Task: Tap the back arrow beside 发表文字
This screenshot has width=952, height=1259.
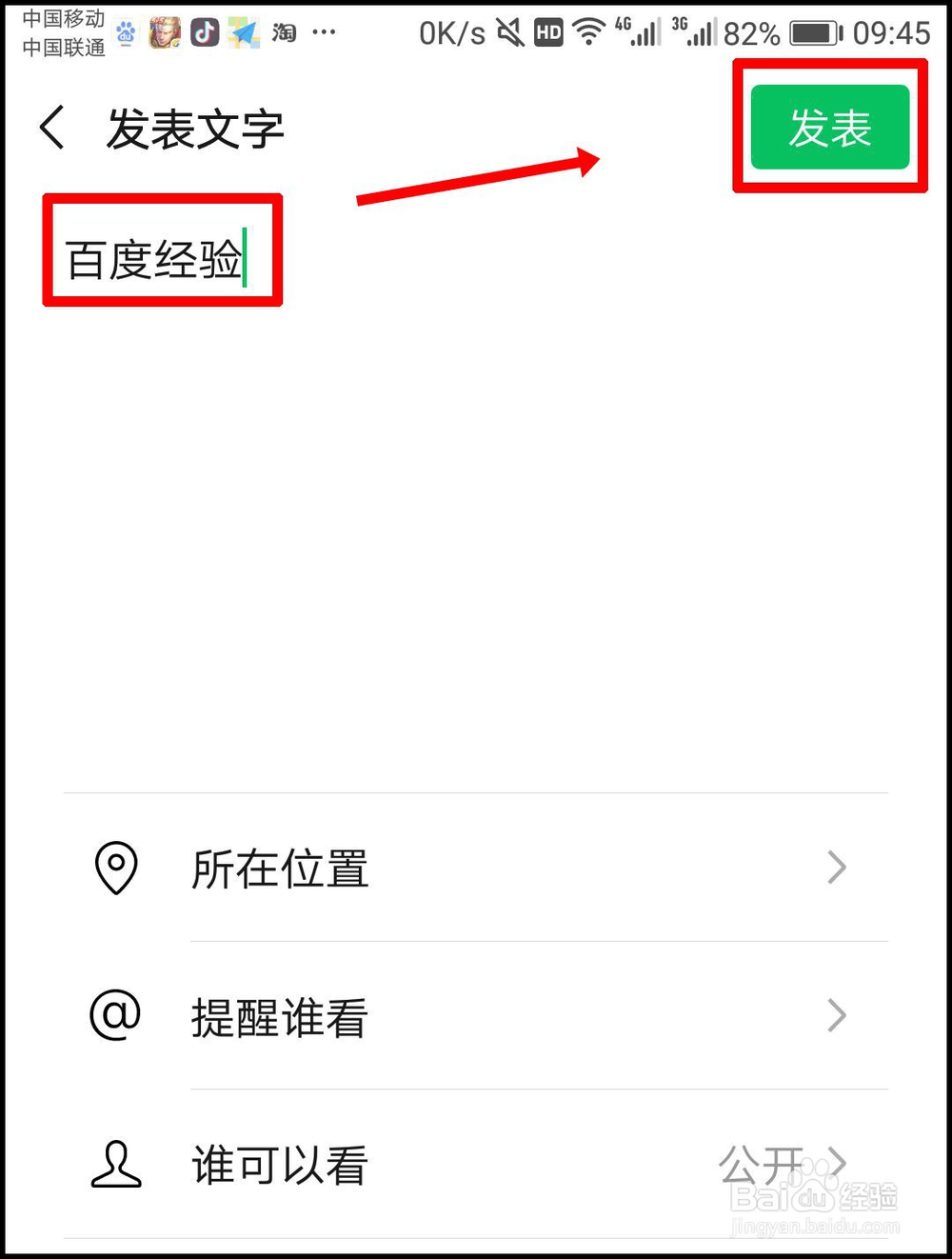Action: tap(50, 127)
